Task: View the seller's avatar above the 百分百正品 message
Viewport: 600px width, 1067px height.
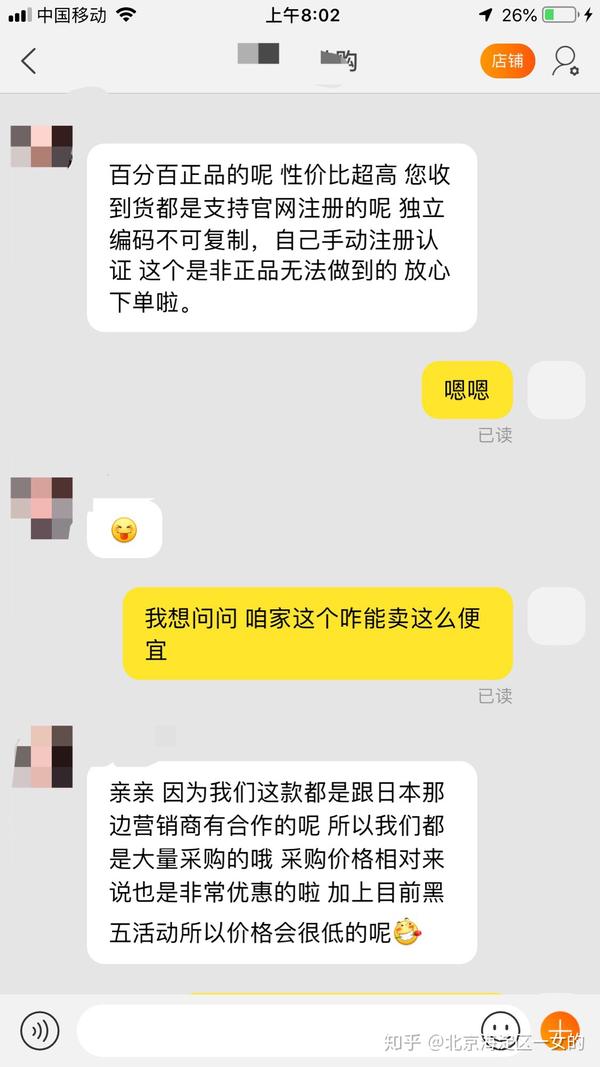Action: click(41, 146)
